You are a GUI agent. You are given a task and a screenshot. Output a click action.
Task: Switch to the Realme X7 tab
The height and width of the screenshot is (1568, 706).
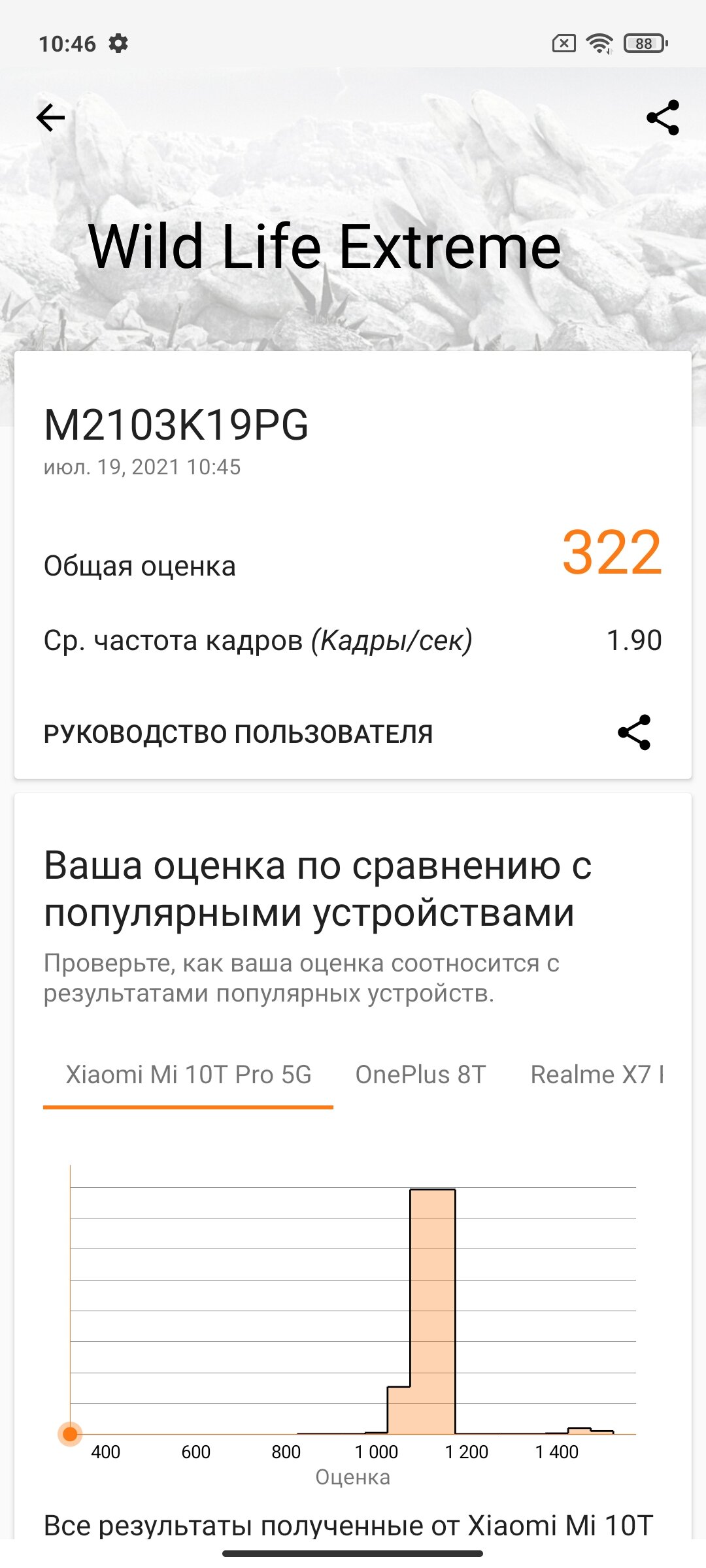tap(597, 1075)
